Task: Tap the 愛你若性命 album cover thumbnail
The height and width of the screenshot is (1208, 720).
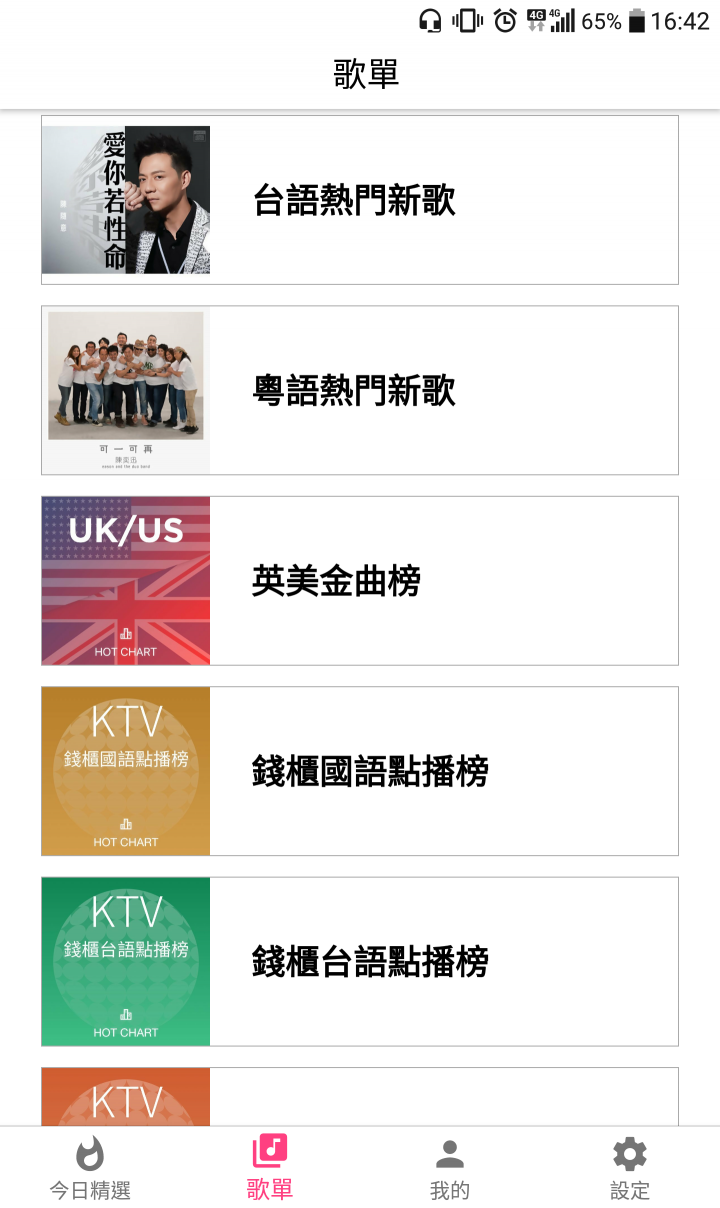Action: 125,199
